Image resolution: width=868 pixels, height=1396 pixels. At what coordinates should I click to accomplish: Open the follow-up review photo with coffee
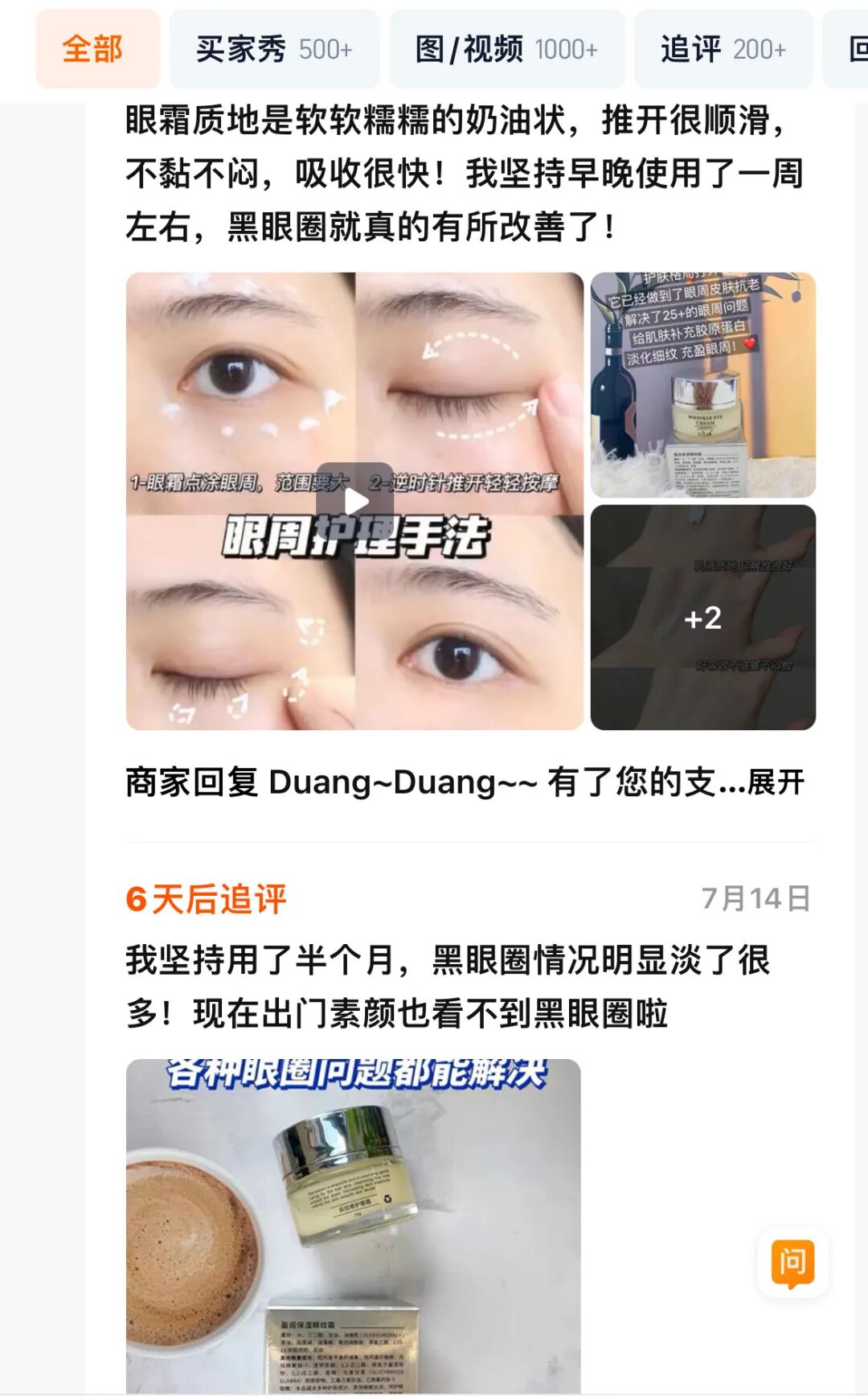354,1226
